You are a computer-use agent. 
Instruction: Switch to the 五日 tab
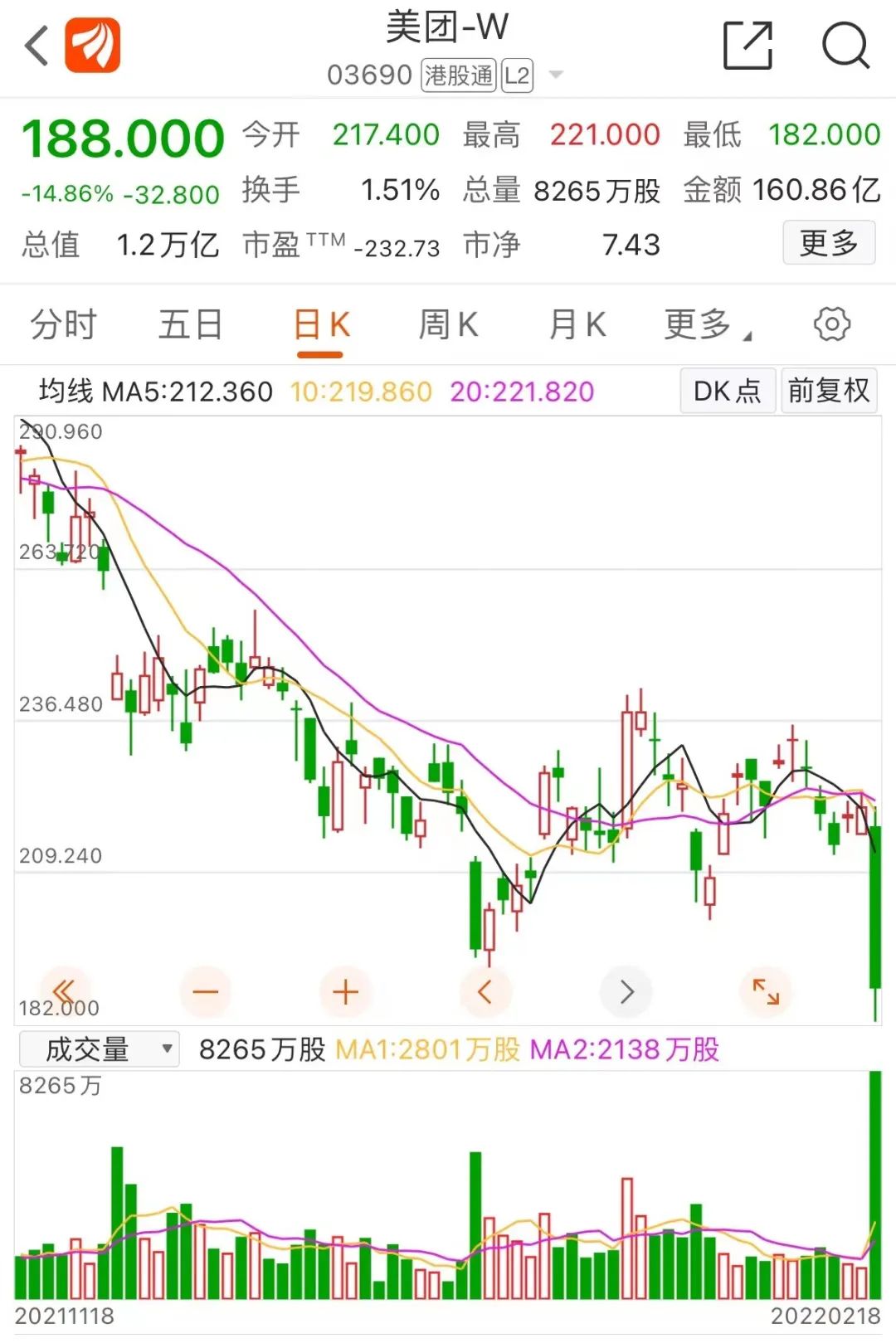click(191, 324)
